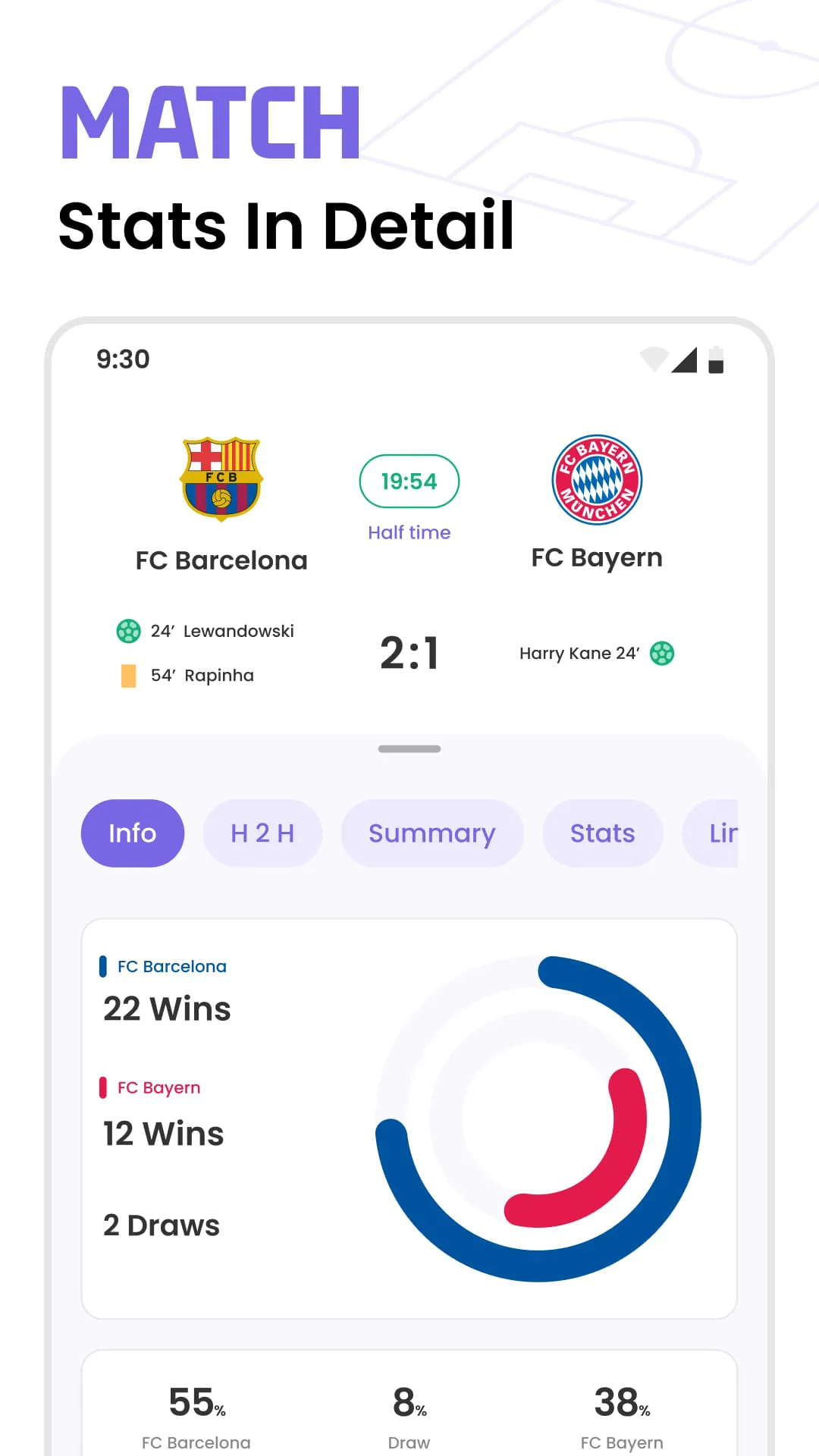Viewport: 819px width, 1456px height.
Task: Tap the 19:54 half time timer badge
Action: (409, 481)
